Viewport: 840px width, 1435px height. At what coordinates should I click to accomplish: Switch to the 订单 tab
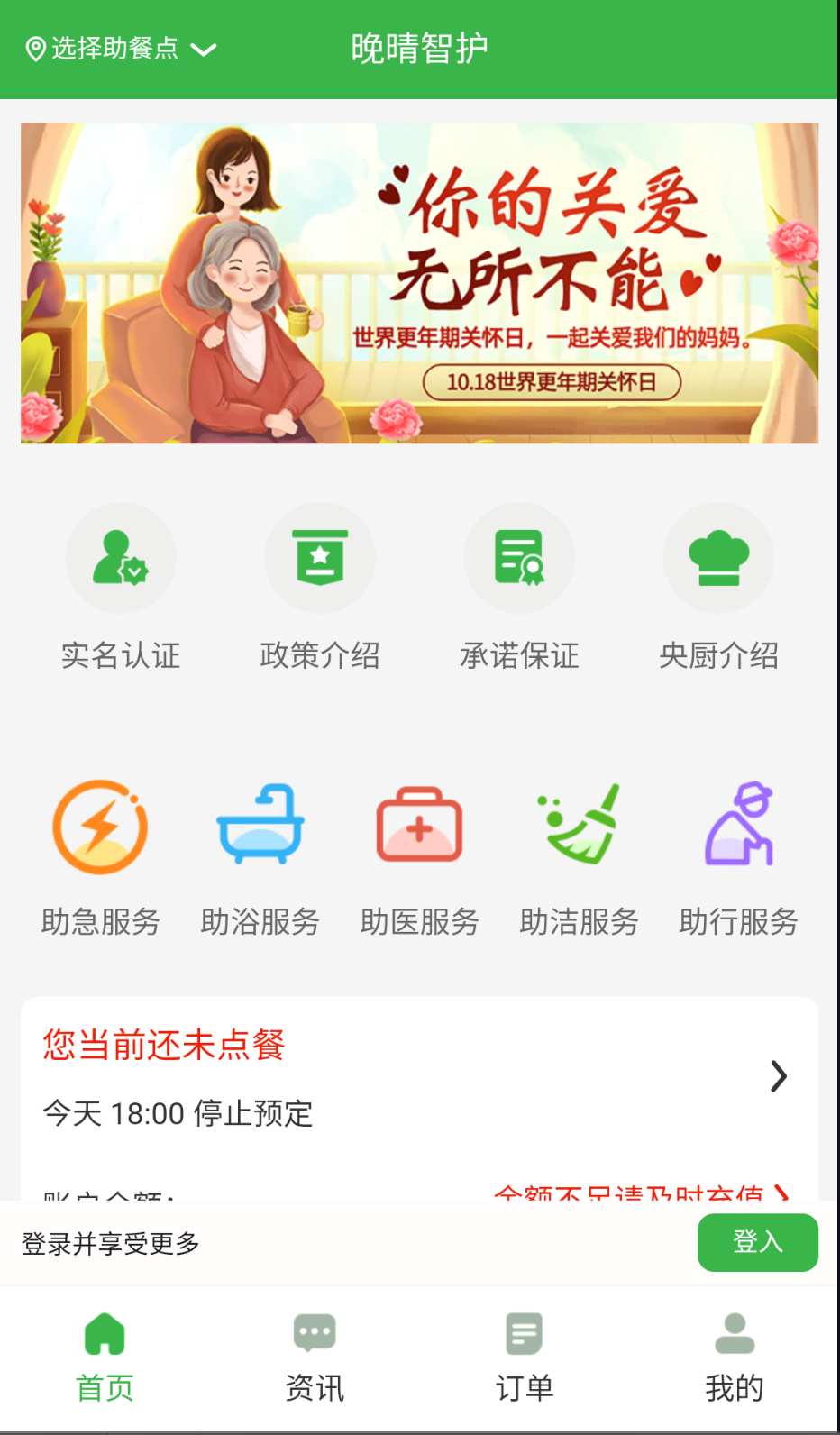pyautogui.click(x=525, y=1358)
